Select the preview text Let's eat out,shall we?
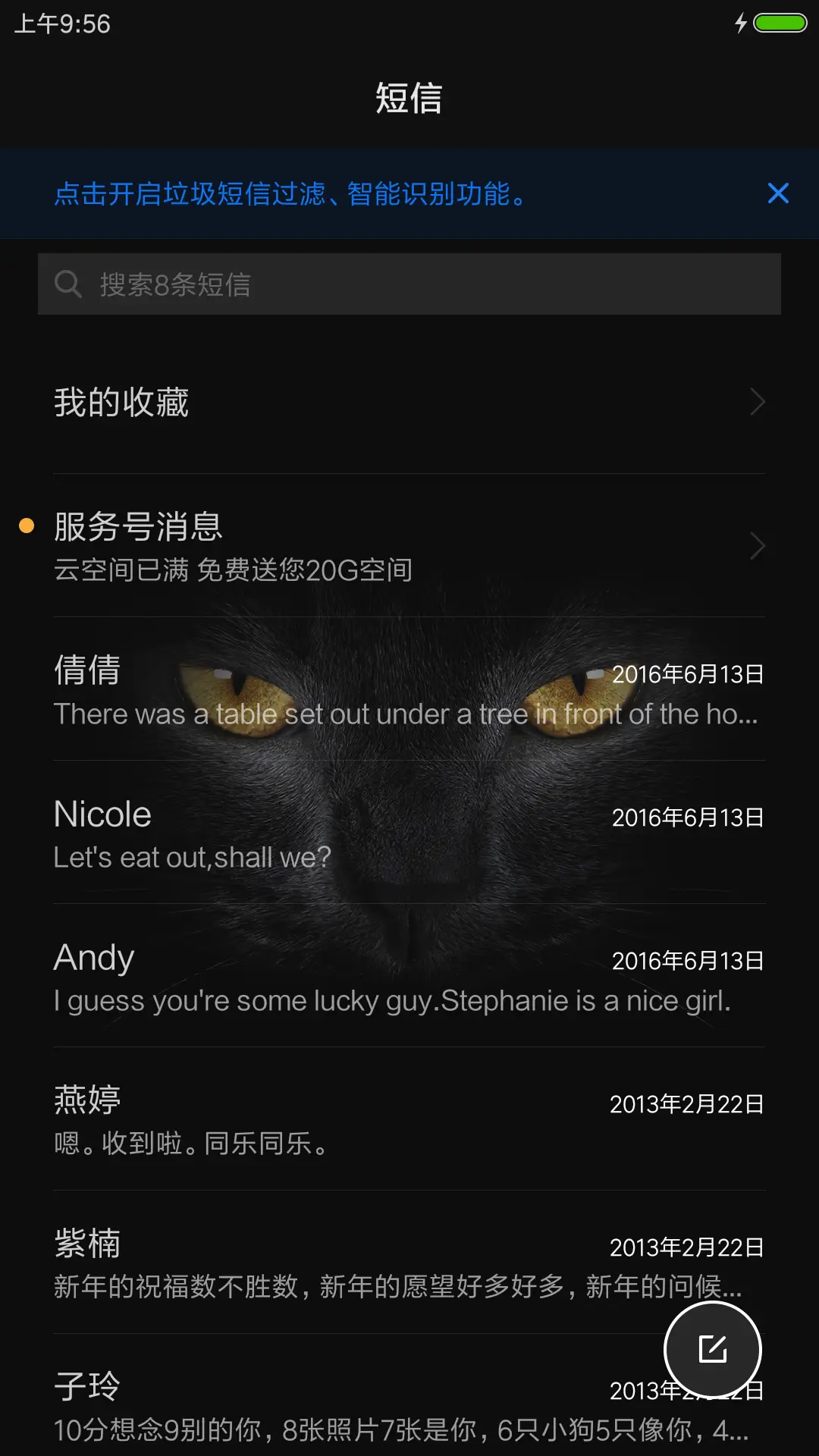Viewport: 819px width, 1456px height. tap(192, 857)
